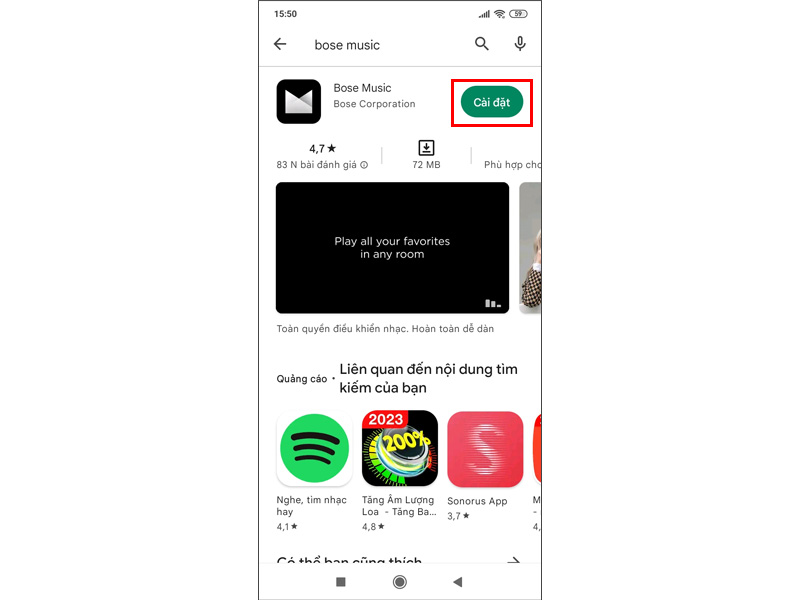Screen dimensions: 800x600
Task: Tap the search magnifier icon
Action: click(x=482, y=44)
